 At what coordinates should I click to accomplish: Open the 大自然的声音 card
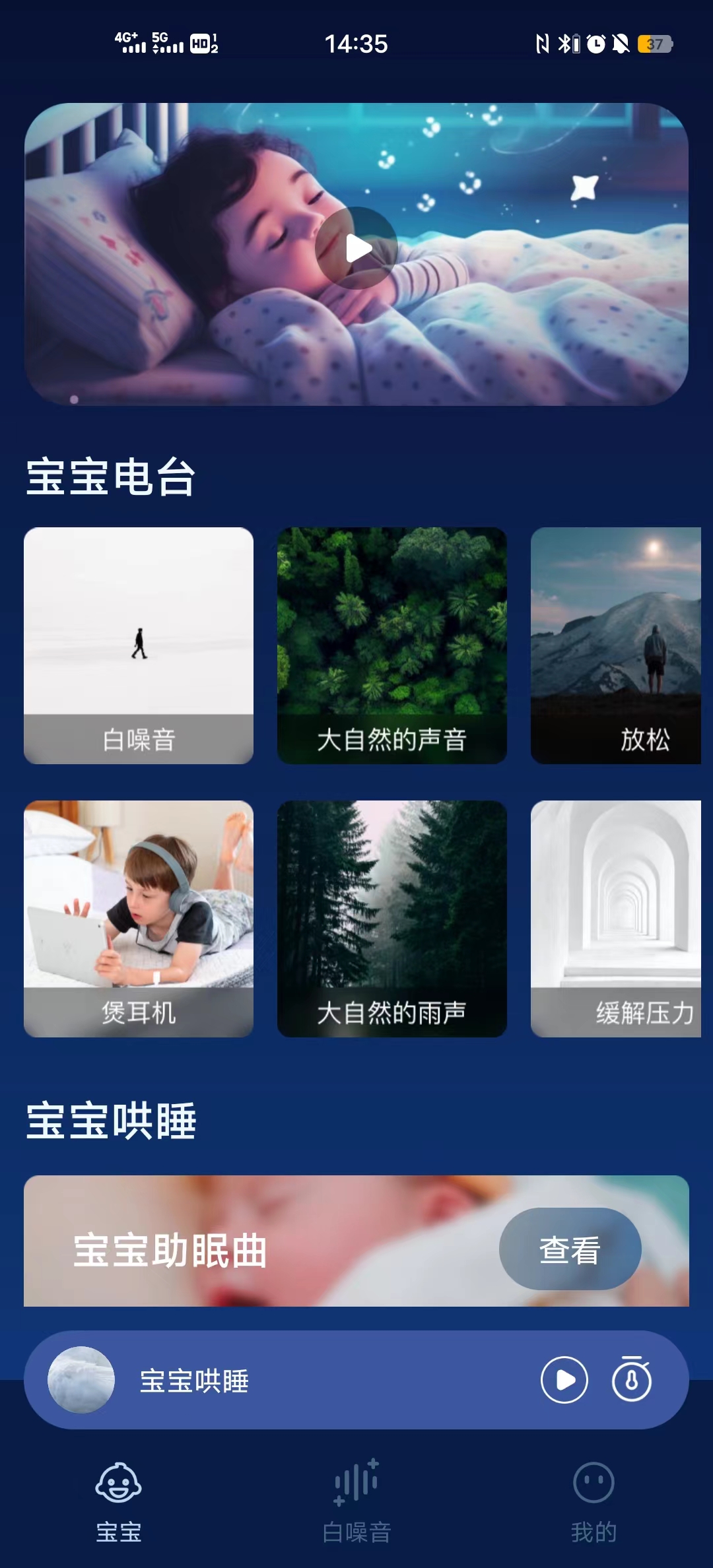(x=391, y=645)
